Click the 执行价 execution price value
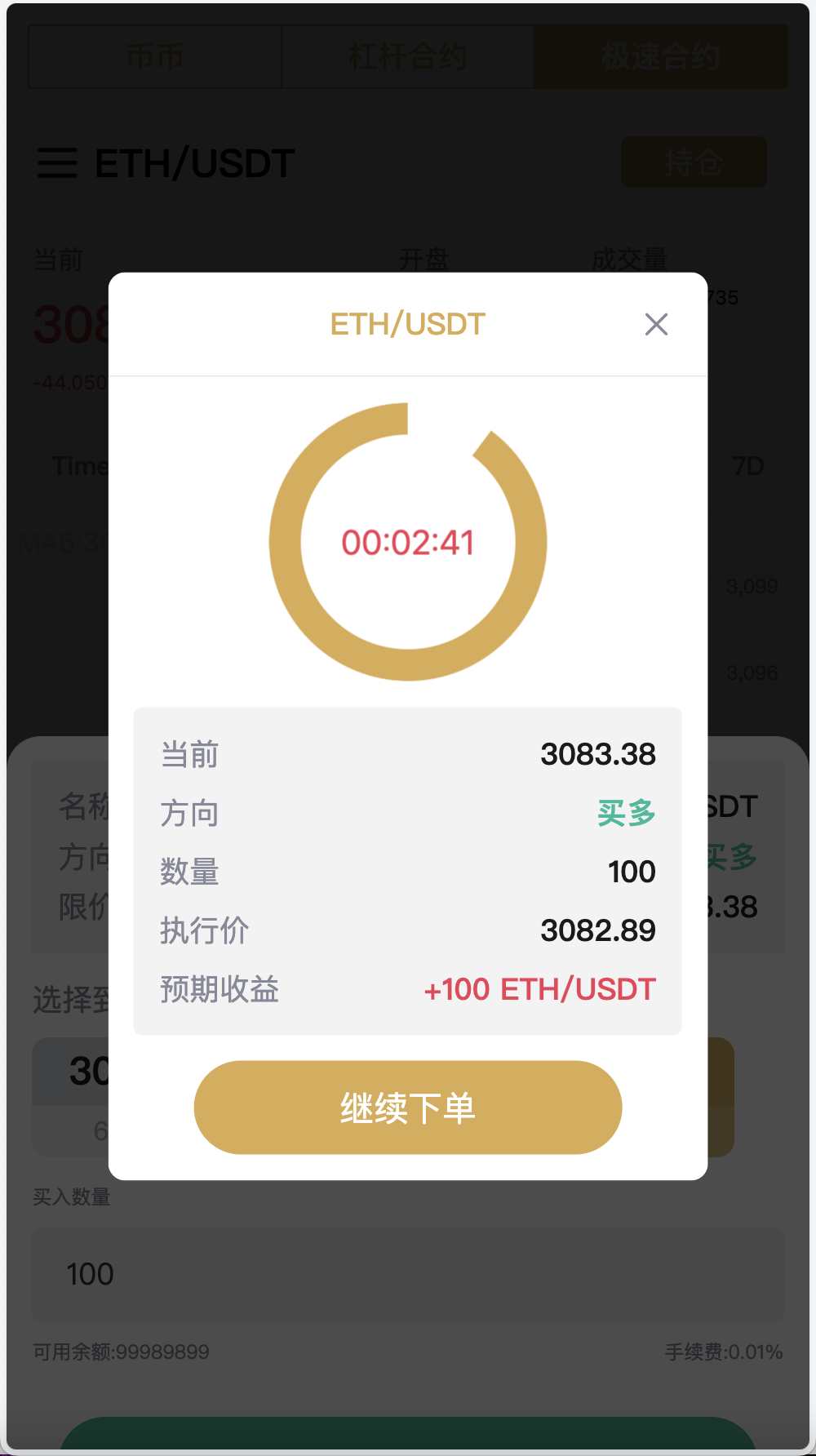The image size is (816, 1456). [x=597, y=930]
